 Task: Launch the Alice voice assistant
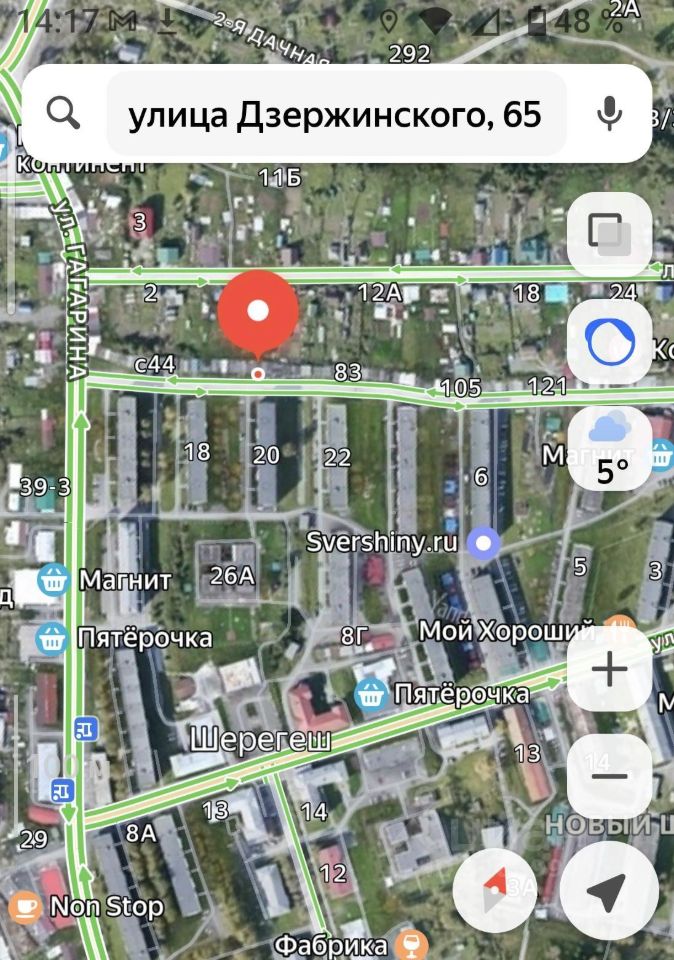coord(609,343)
